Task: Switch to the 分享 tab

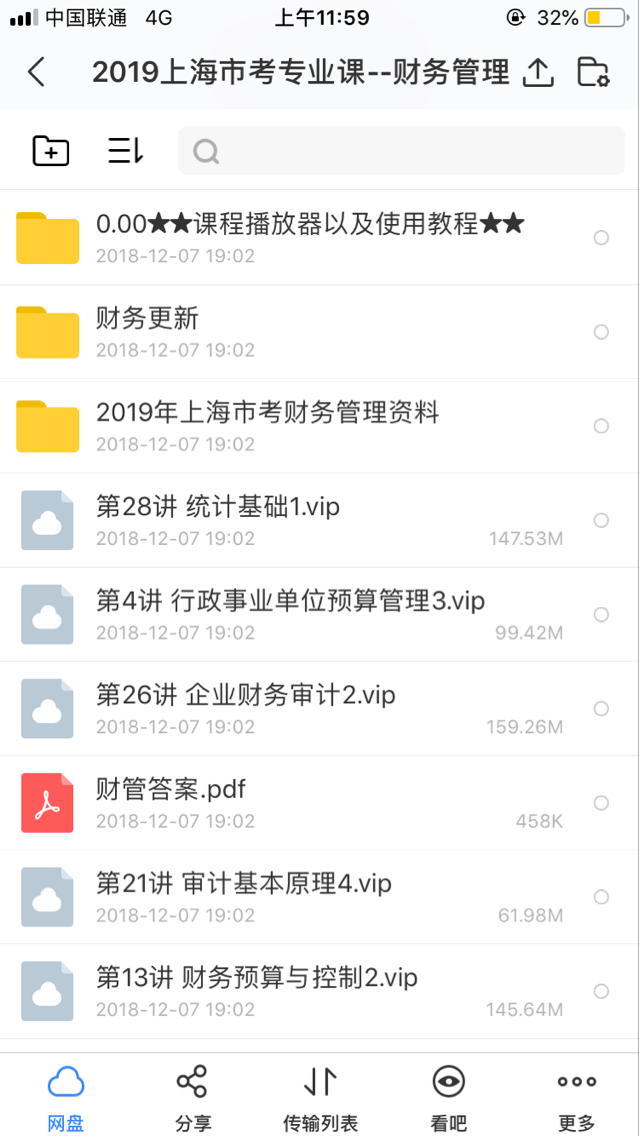Action: click(193, 1098)
